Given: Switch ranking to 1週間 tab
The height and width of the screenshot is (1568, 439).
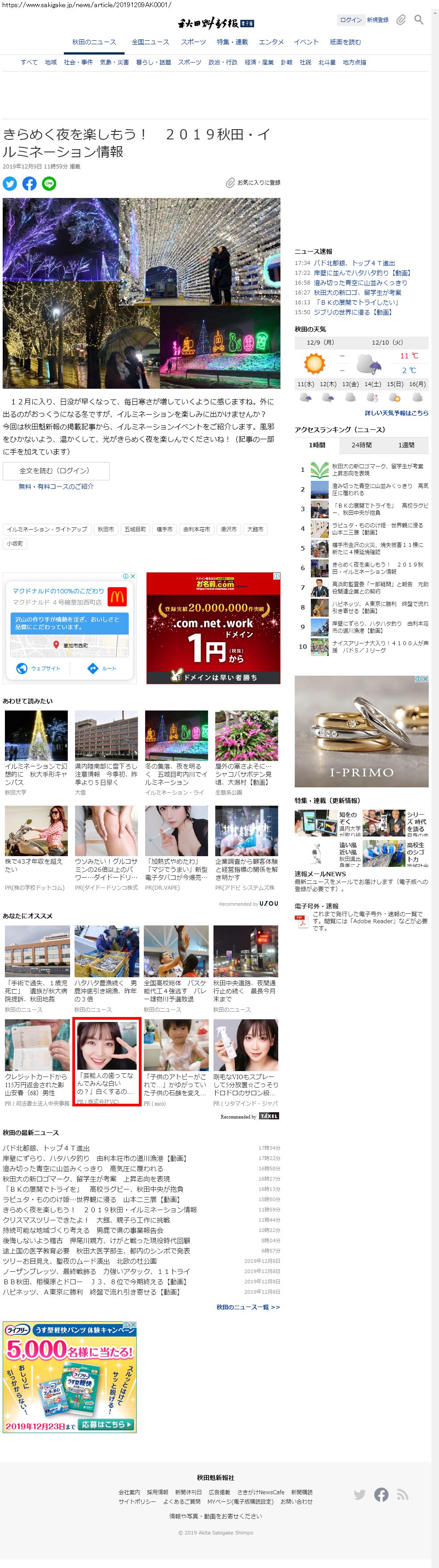Looking at the screenshot, I should click(x=406, y=445).
